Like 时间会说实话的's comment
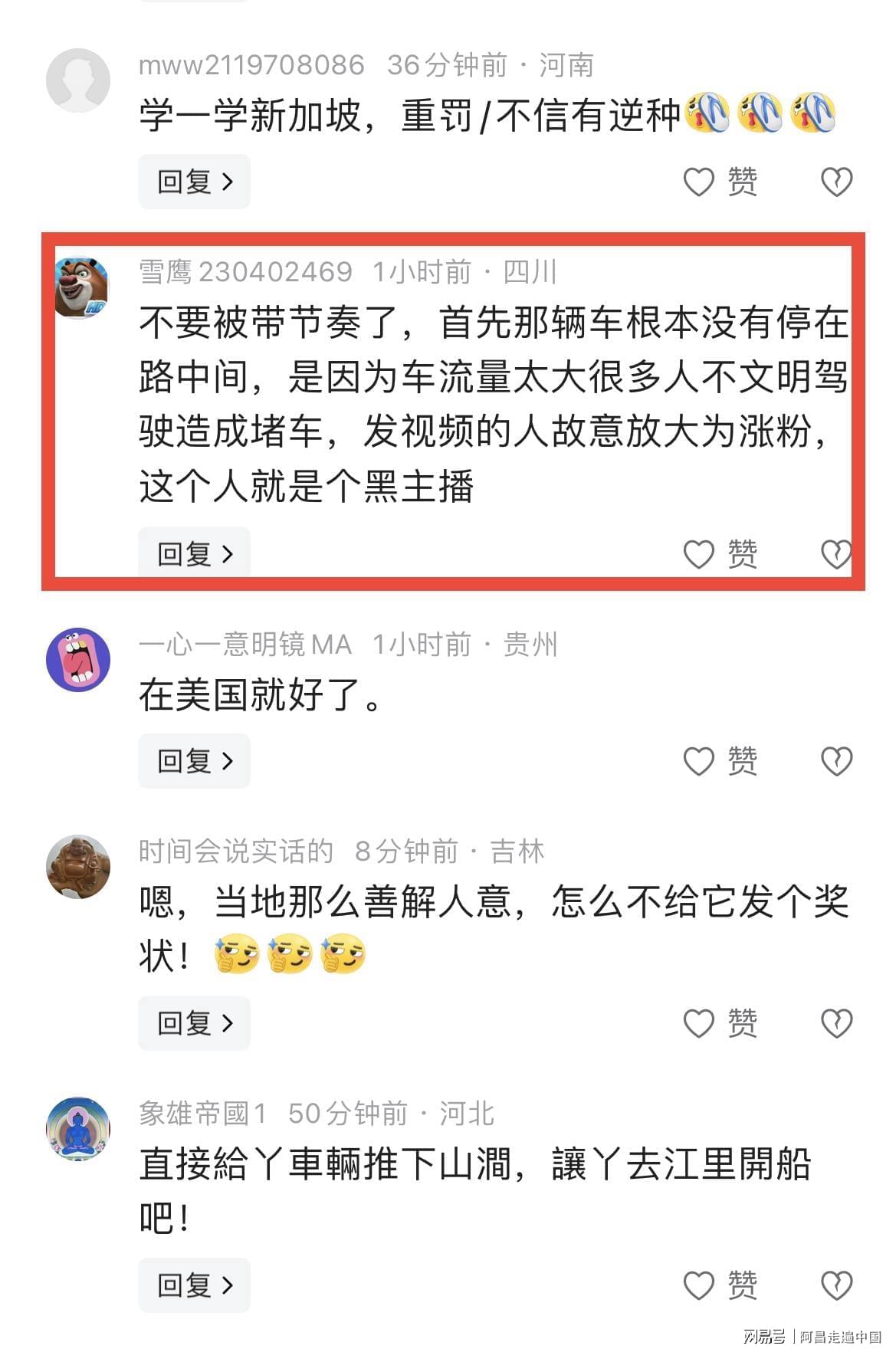This screenshot has width=896, height=1352. (719, 1022)
